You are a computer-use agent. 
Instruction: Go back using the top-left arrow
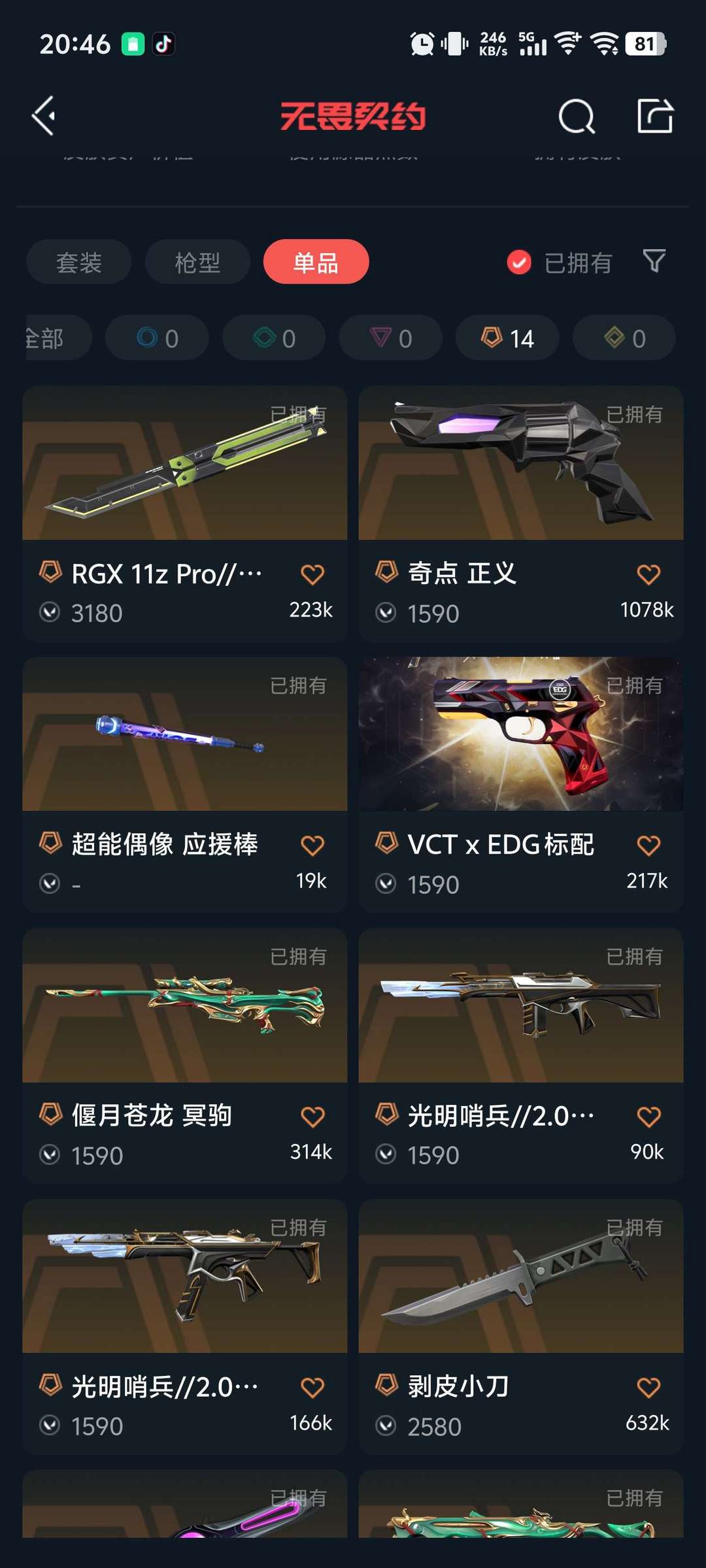(x=44, y=116)
